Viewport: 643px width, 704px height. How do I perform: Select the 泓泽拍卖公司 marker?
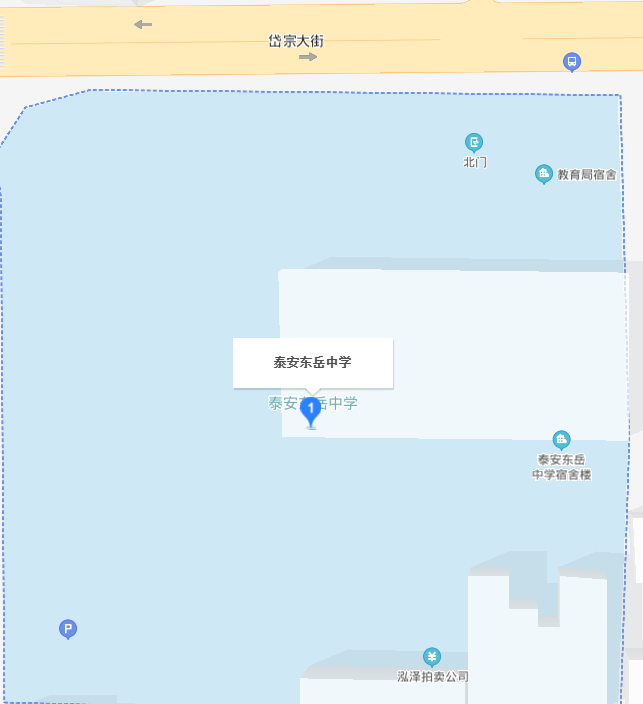pos(432,657)
